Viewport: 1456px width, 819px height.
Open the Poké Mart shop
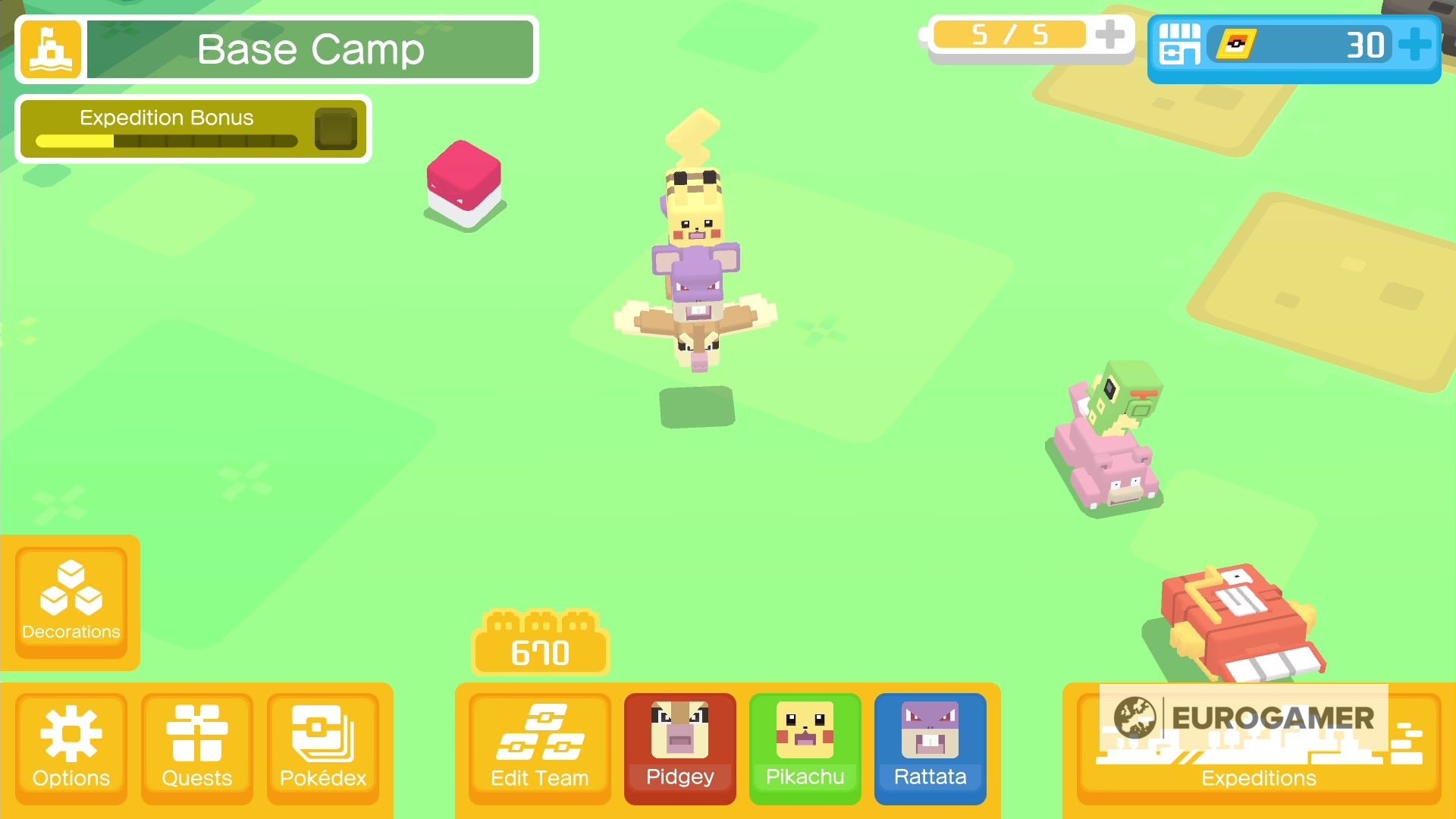(x=1180, y=45)
